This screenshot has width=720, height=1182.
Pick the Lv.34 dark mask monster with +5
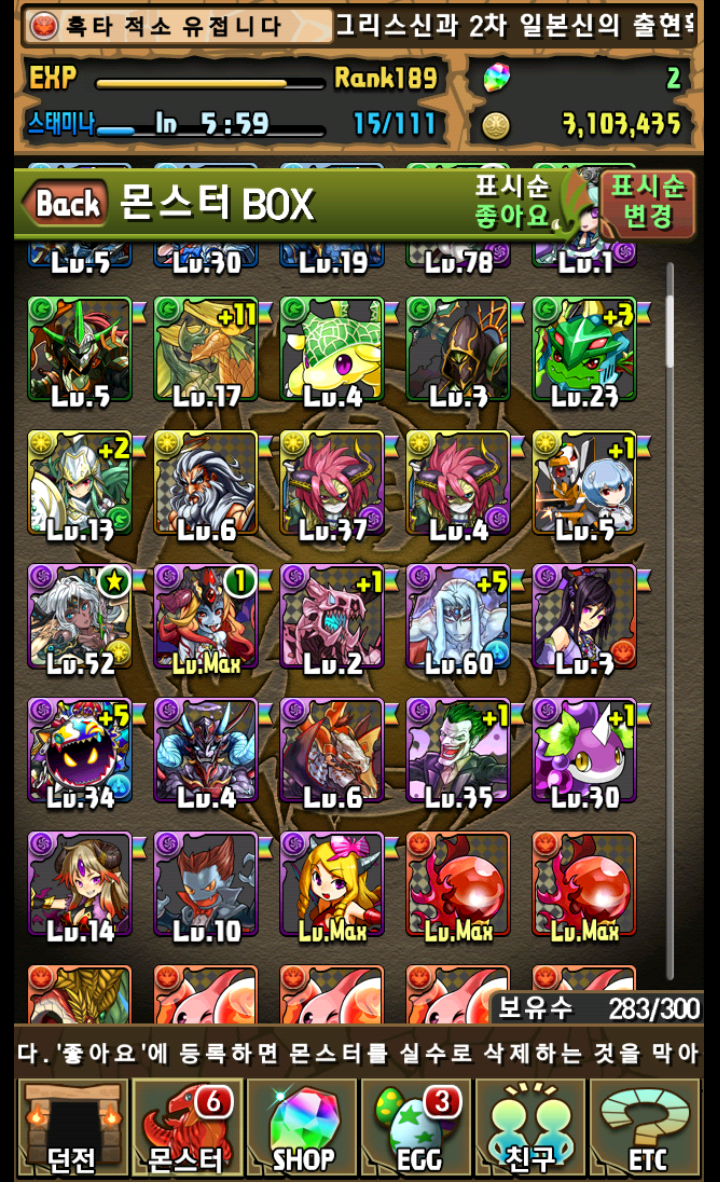80,753
